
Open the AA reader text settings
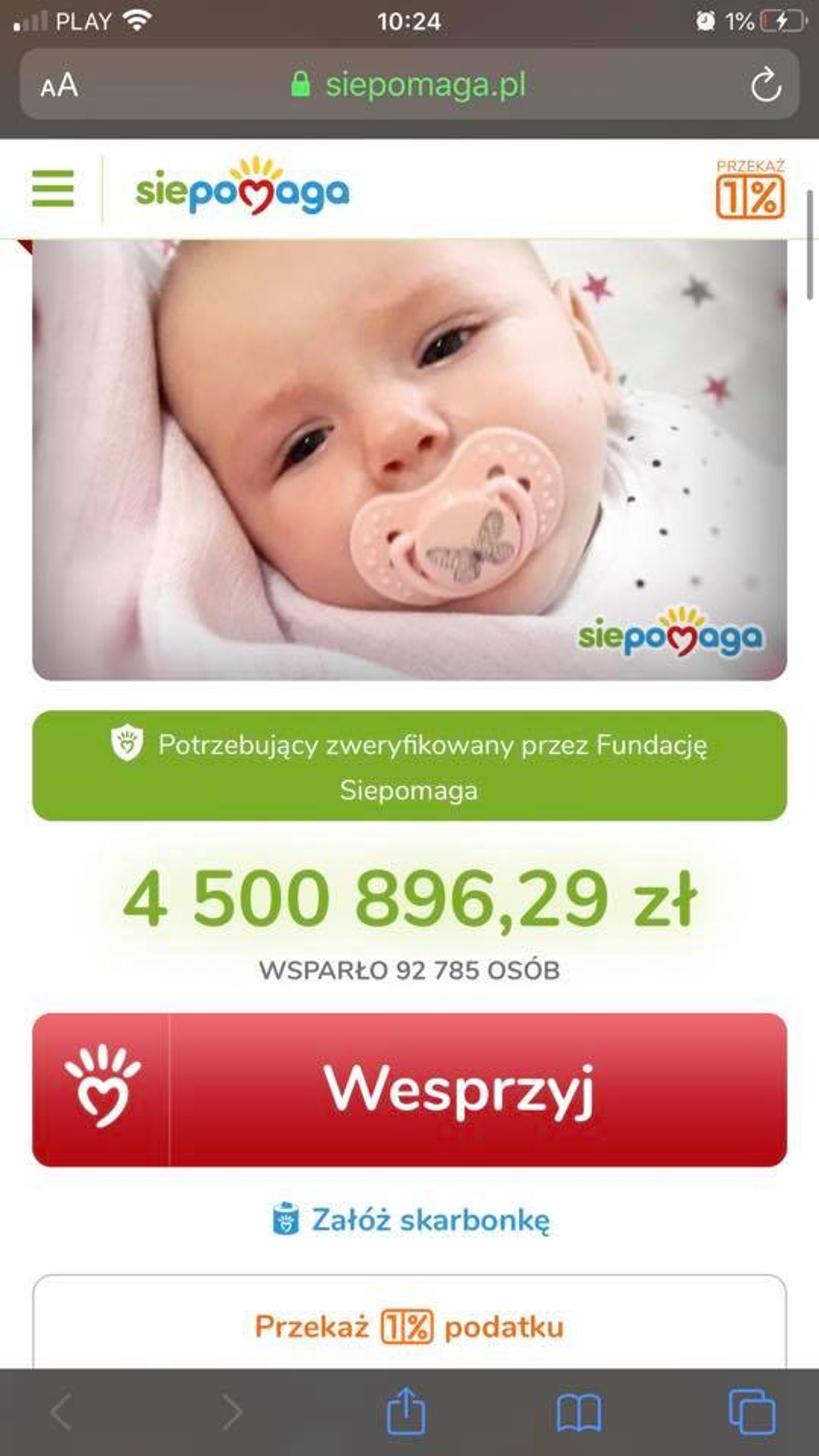(59, 85)
